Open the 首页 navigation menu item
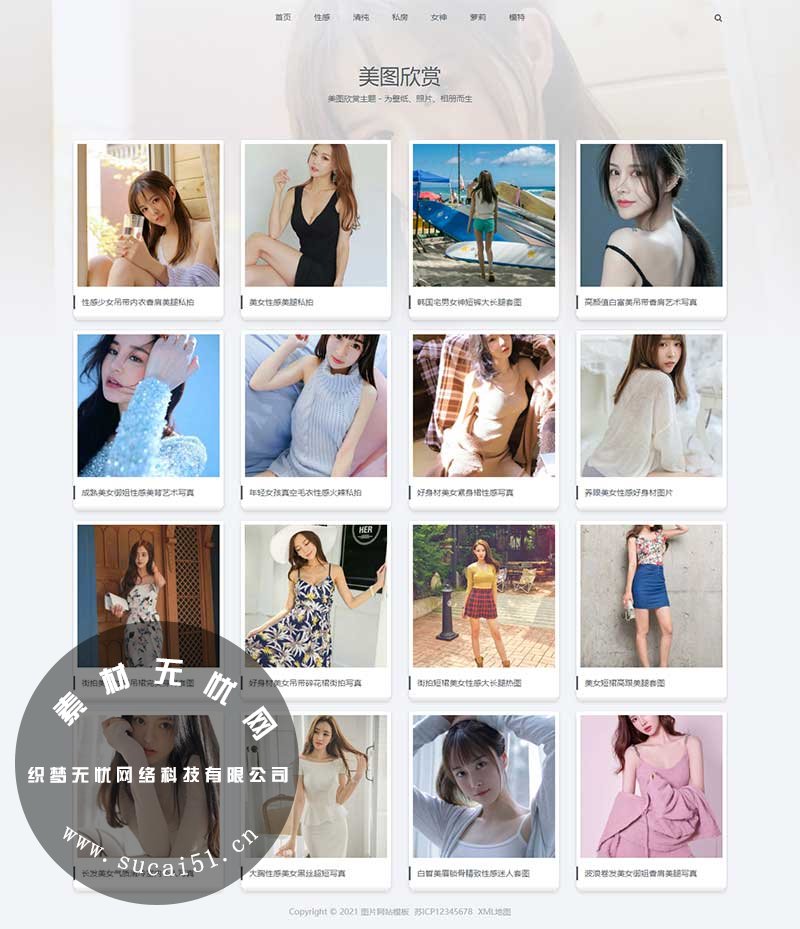The width and height of the screenshot is (800, 929). 282,17
